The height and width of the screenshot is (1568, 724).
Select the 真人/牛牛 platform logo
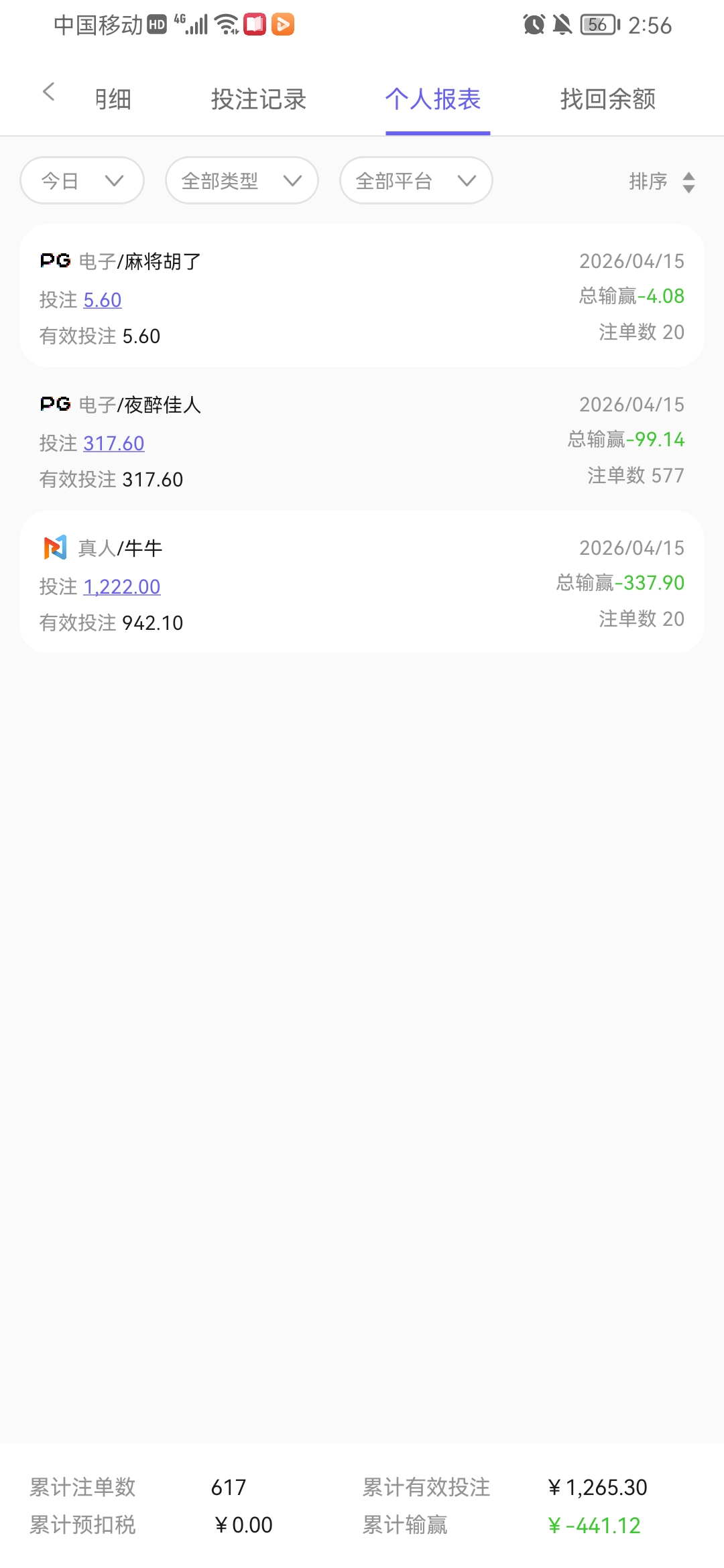(55, 547)
